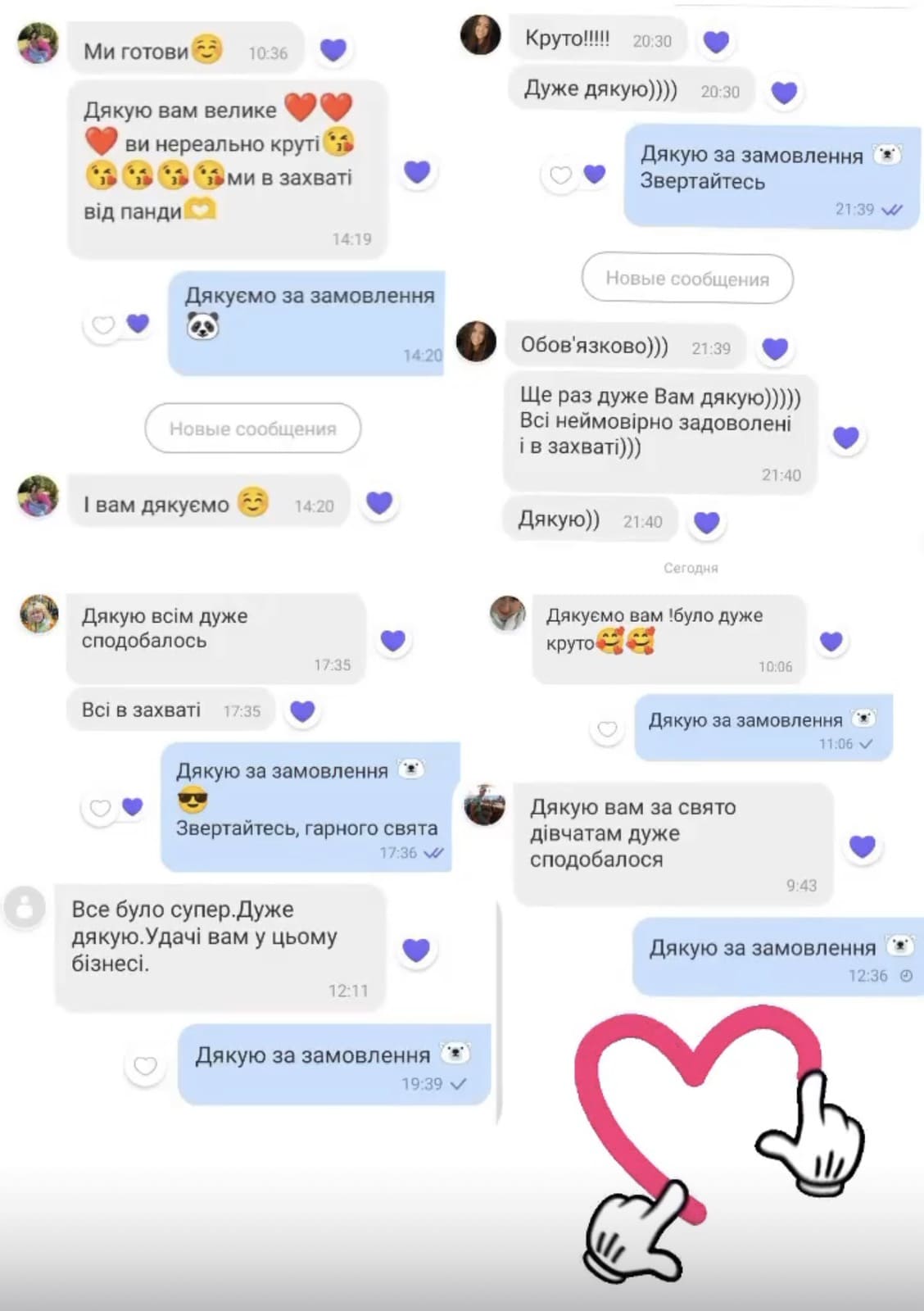The width and height of the screenshot is (924, 1311).
Task: Click the clock pending icon beside 12:36
Action: click(x=905, y=976)
